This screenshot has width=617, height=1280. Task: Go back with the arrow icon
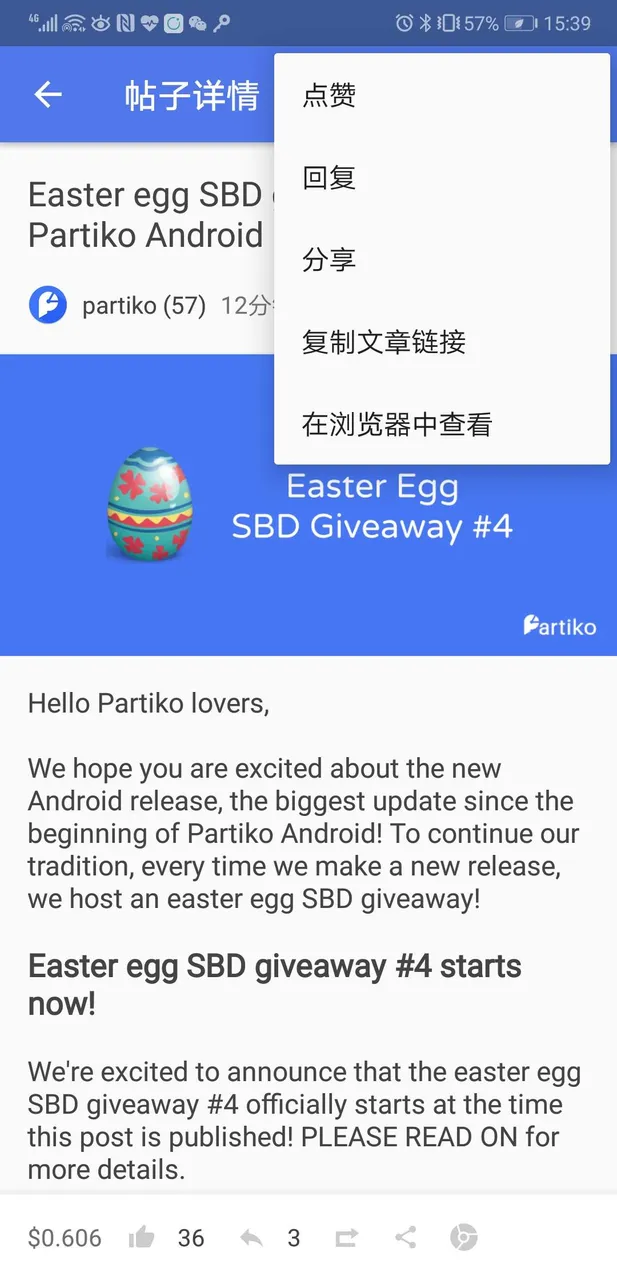48,95
